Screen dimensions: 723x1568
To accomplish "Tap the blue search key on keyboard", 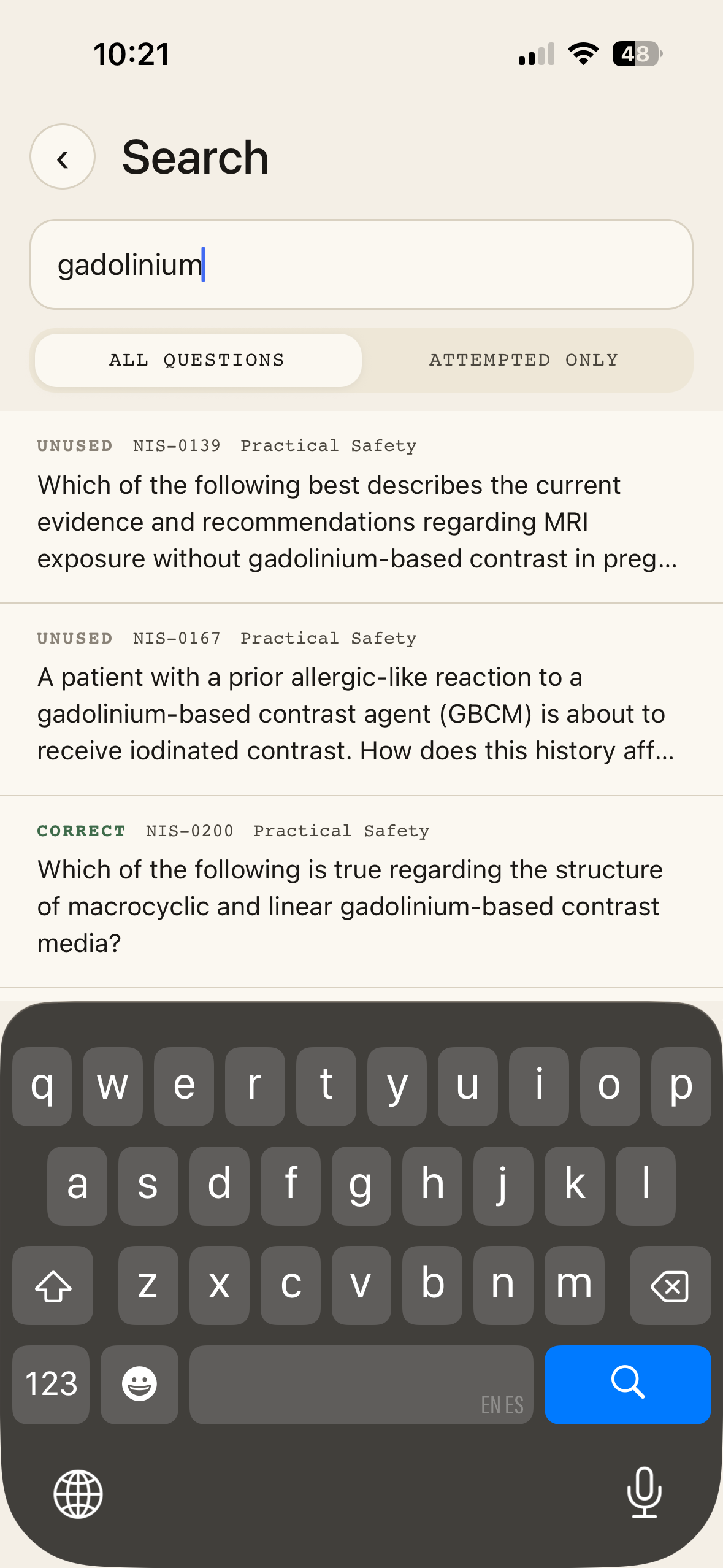I will tap(627, 1384).
